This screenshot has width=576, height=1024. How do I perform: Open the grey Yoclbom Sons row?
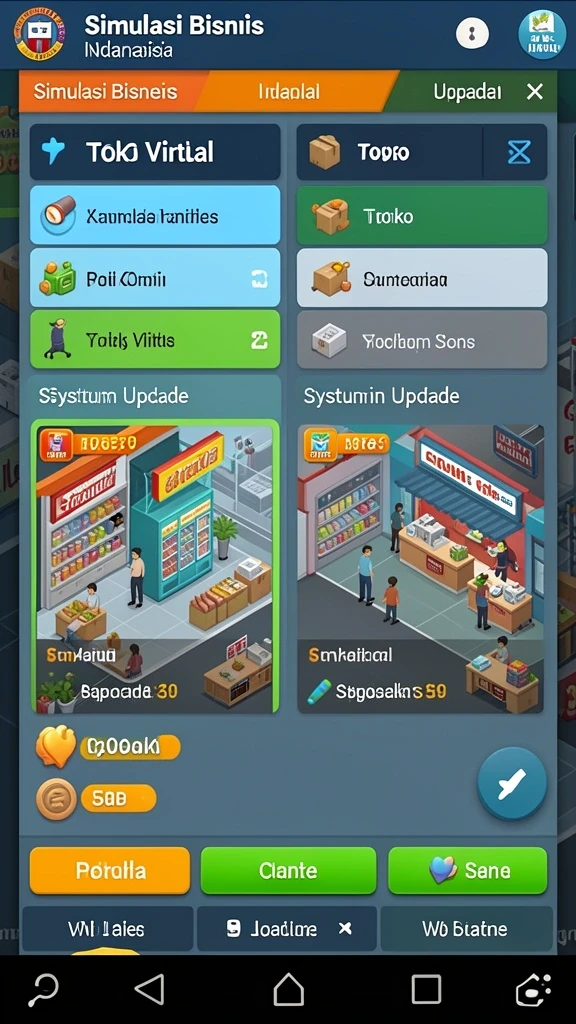(x=422, y=340)
